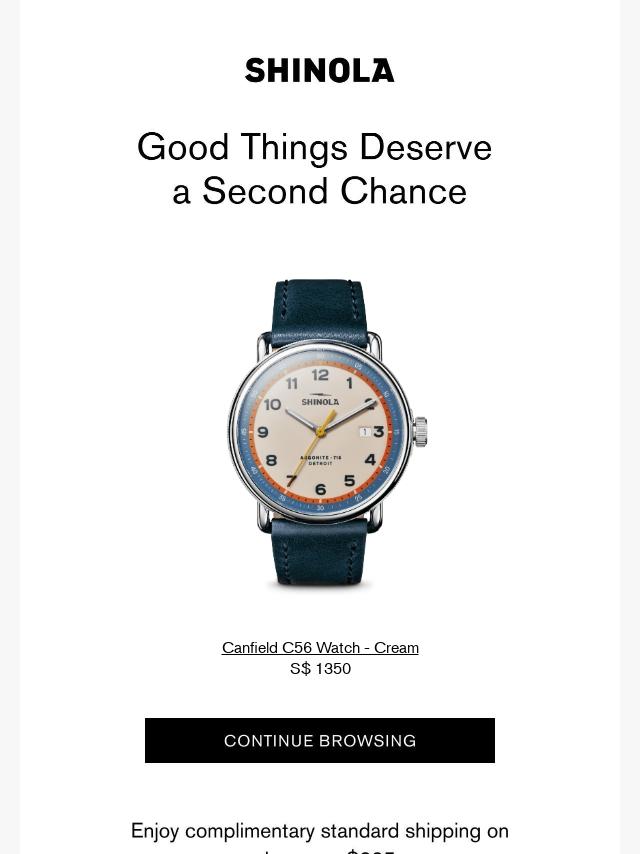640x854 pixels.
Task: Open the Canfield watch product image
Action: coord(320,434)
